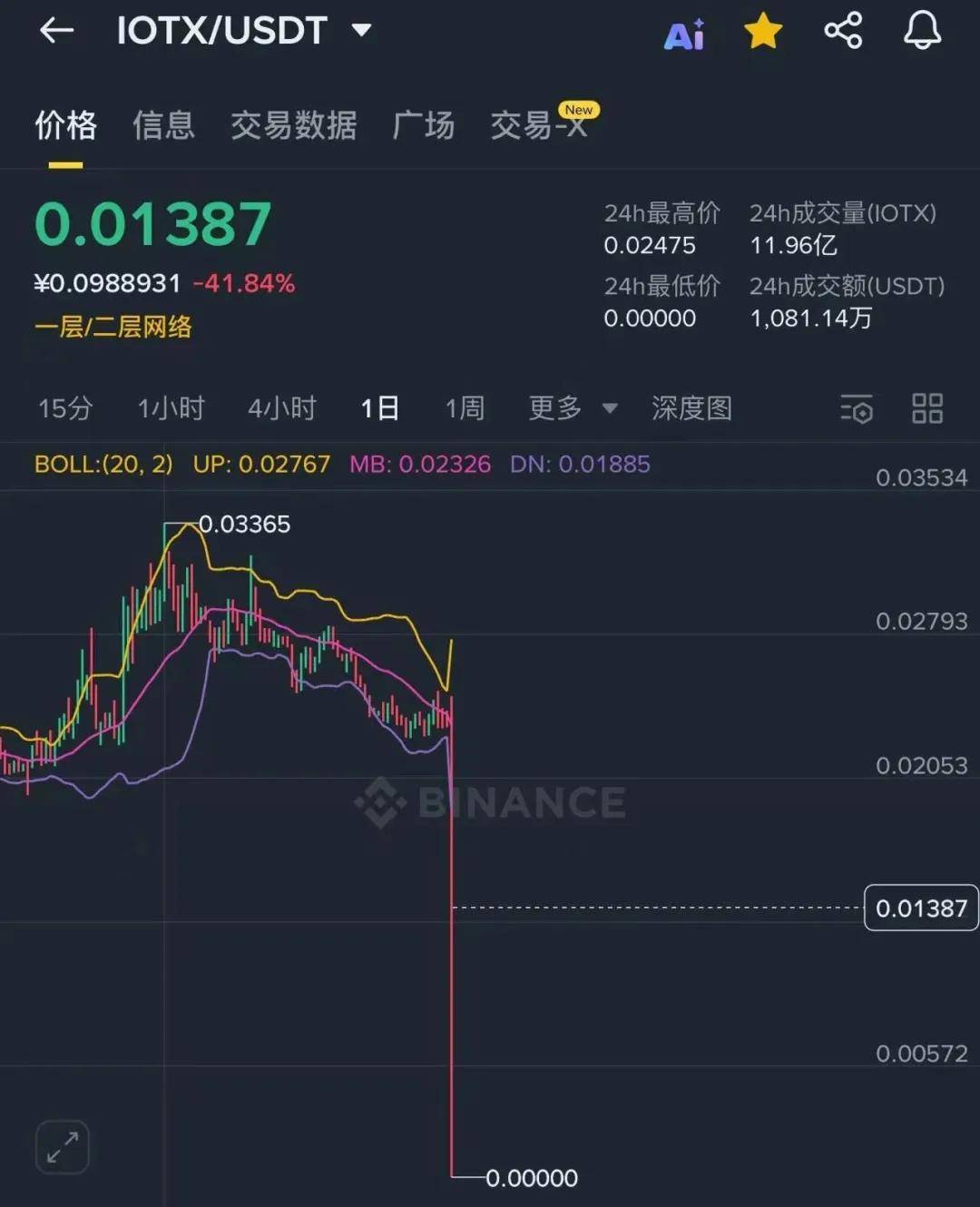Switch to the 交易数据 tab
This screenshot has height=1207, width=980.
[x=295, y=126]
